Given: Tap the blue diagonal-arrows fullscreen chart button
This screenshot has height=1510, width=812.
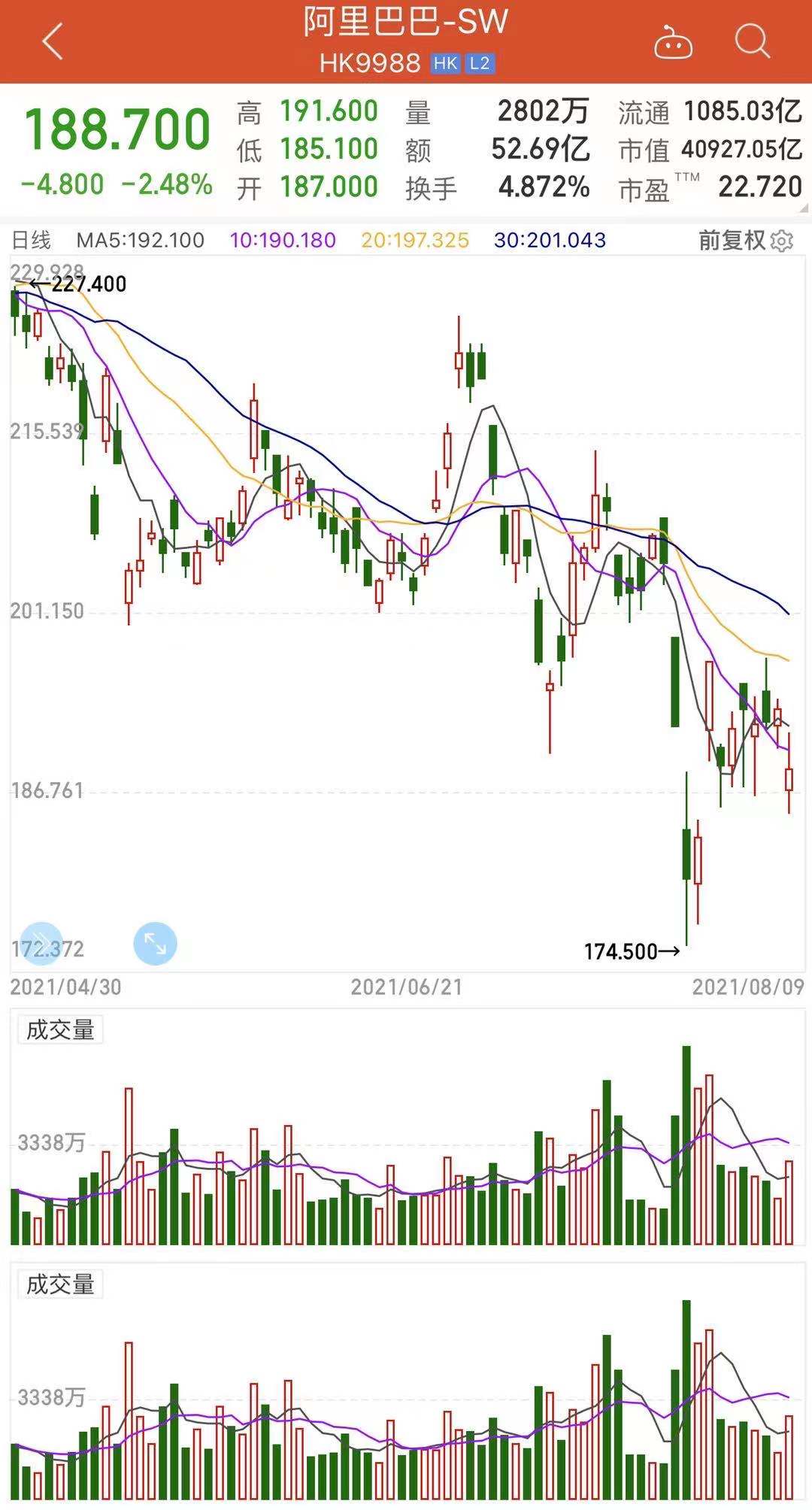Looking at the screenshot, I should click(x=154, y=943).
